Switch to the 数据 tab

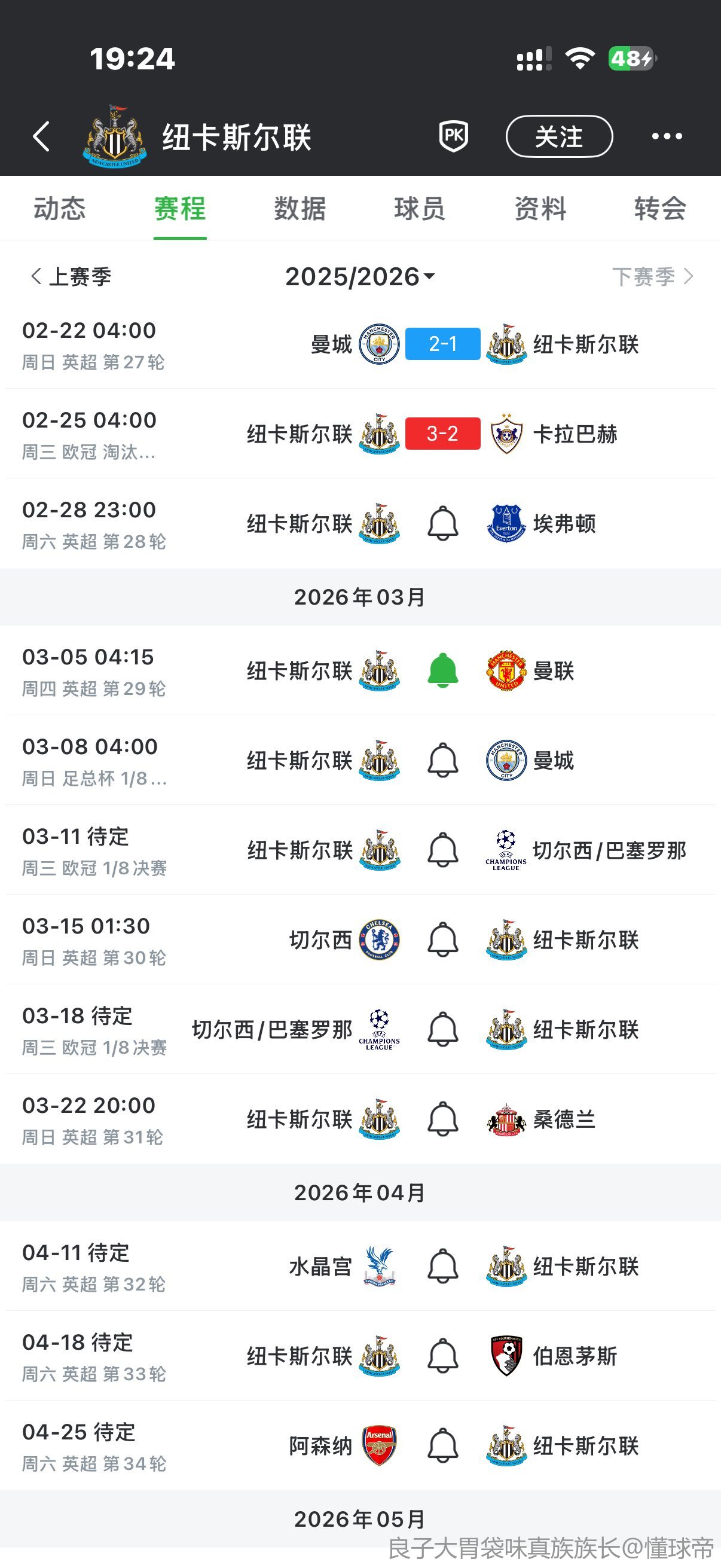(300, 209)
